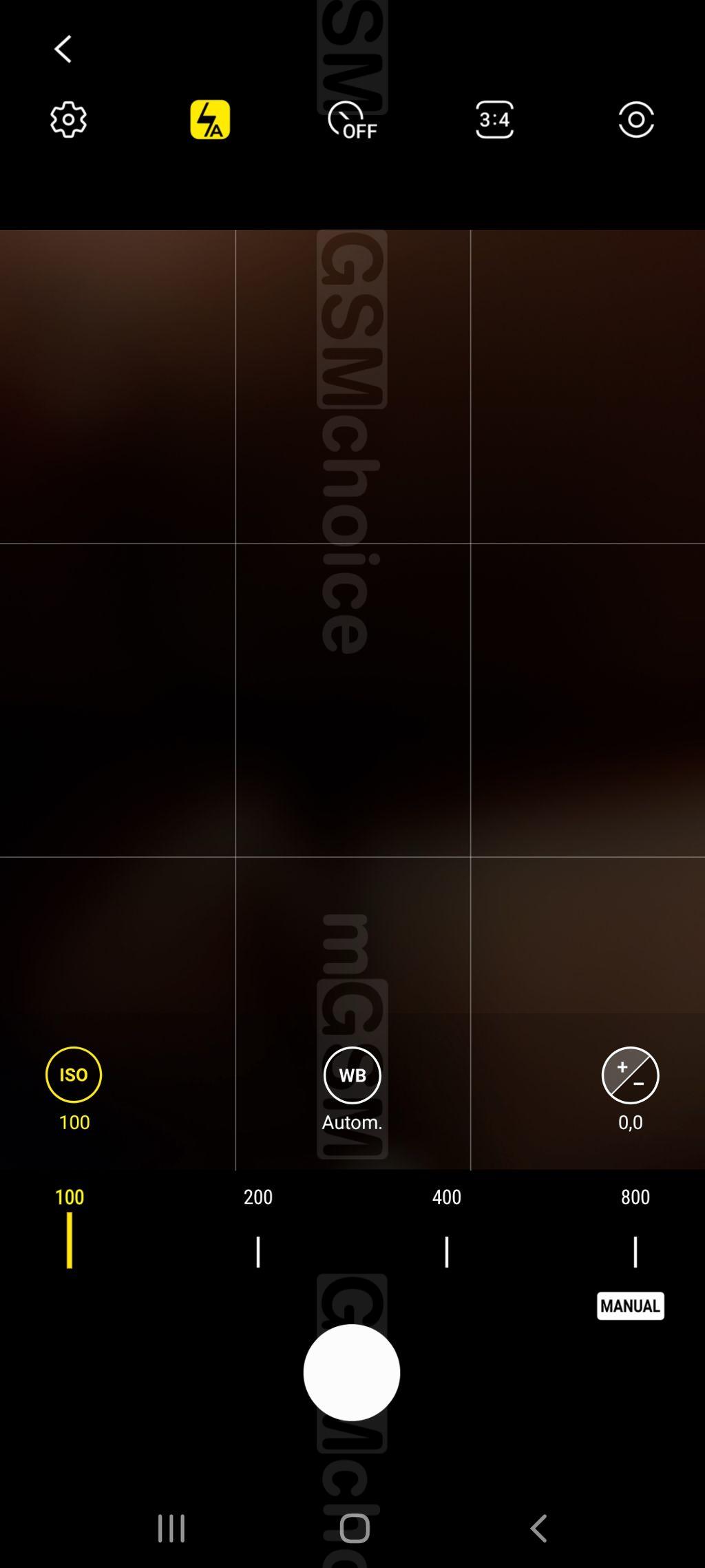This screenshot has height=1568, width=705.
Task: Open the metering mode icon
Action: (x=636, y=120)
